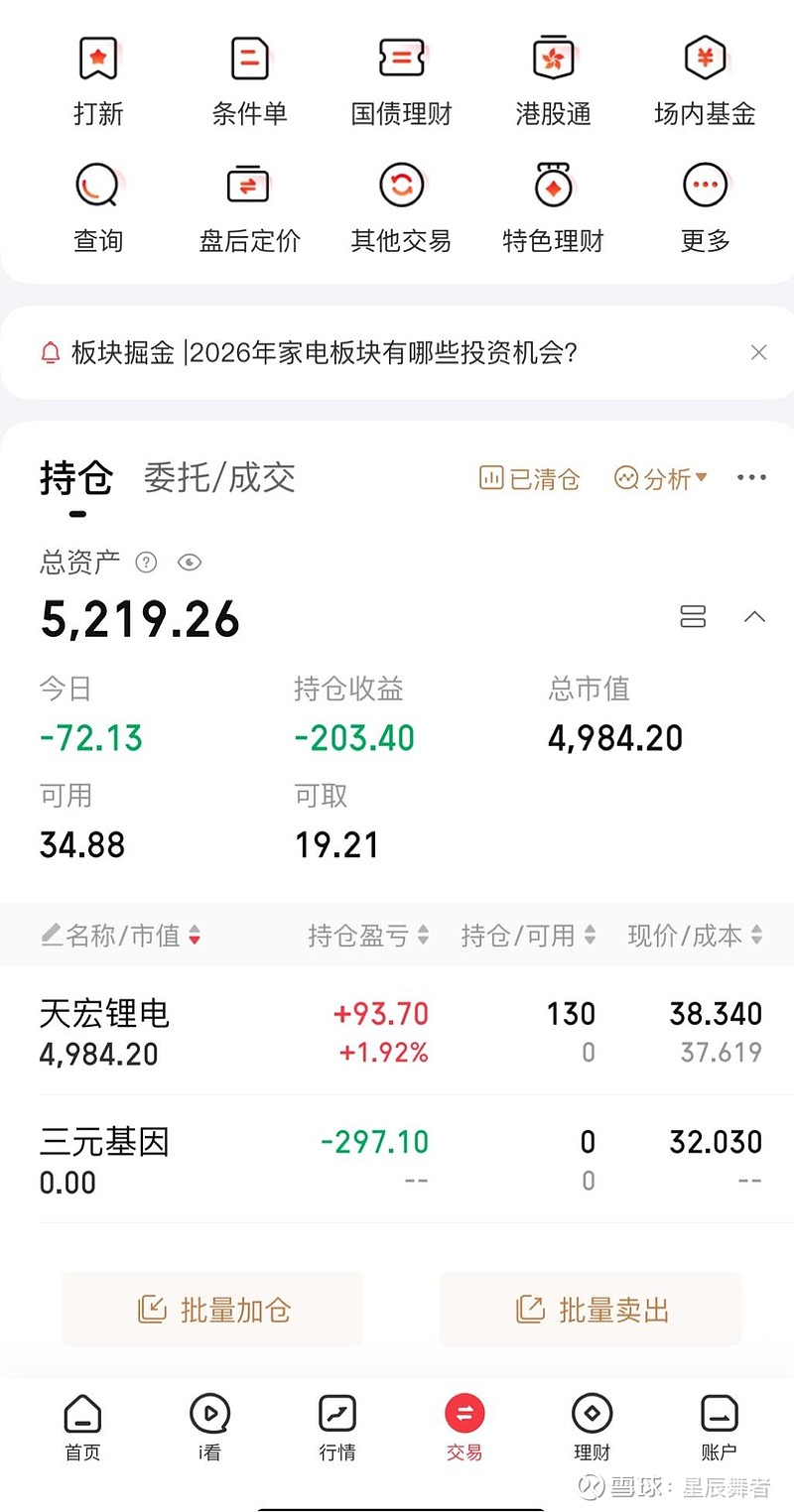This screenshot has width=794, height=1512.
Task: Open the 三元基因 position row
Action: point(104,1159)
